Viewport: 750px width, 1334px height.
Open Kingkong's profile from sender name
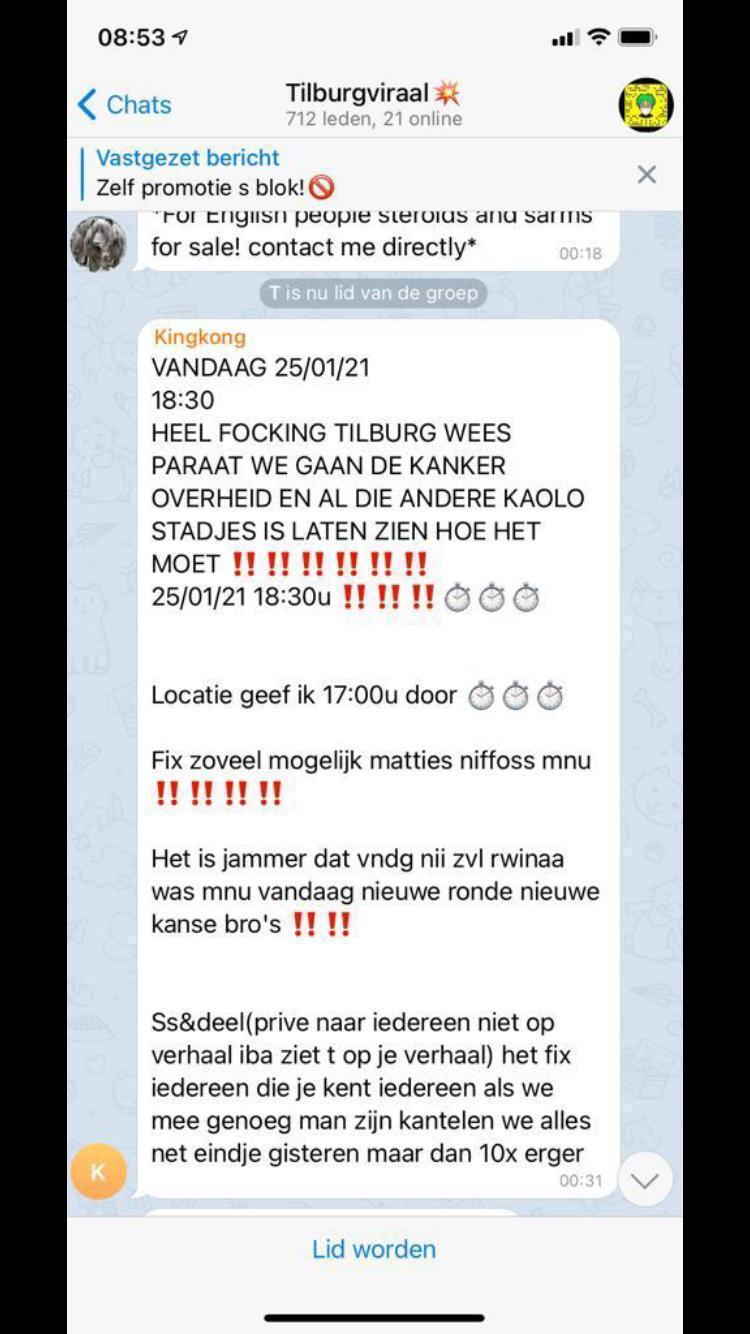(x=199, y=337)
